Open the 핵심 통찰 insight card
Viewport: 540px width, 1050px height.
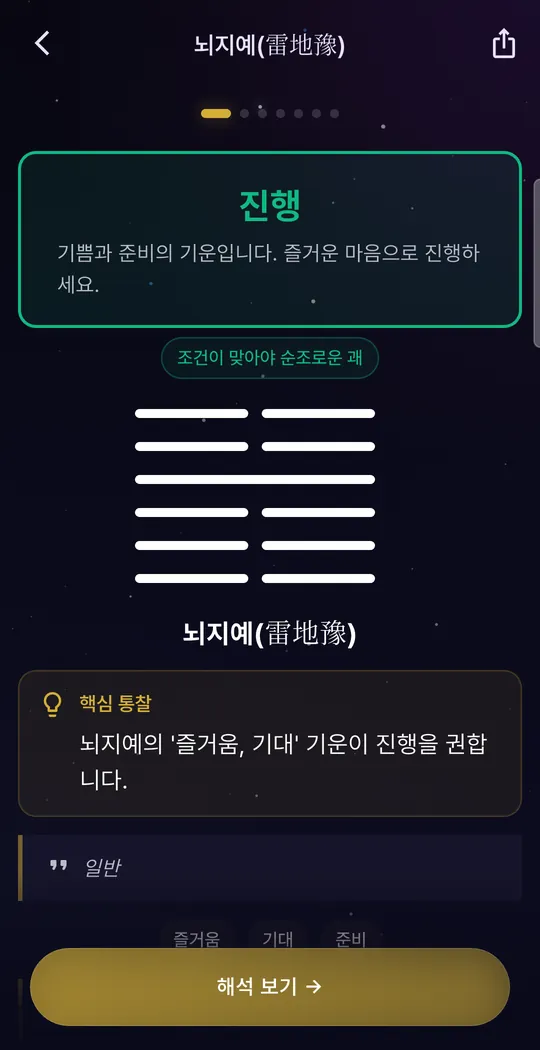(270, 743)
